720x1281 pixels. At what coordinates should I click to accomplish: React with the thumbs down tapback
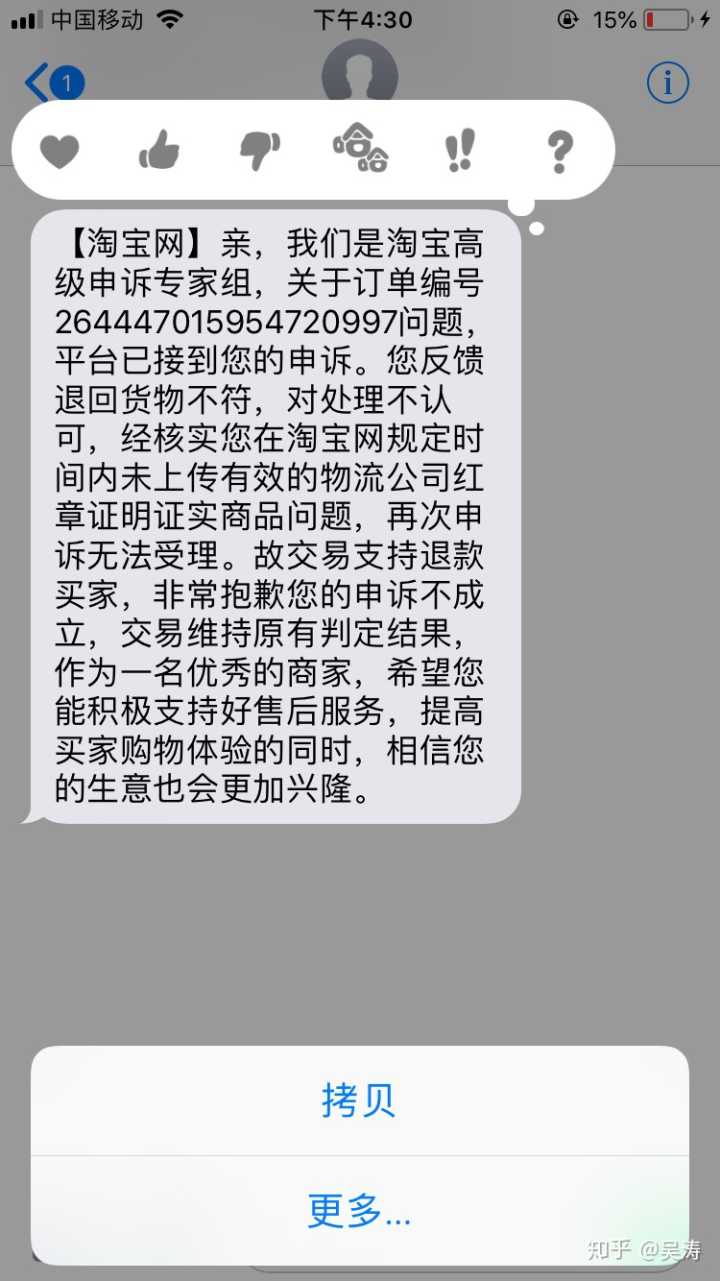tap(260, 151)
